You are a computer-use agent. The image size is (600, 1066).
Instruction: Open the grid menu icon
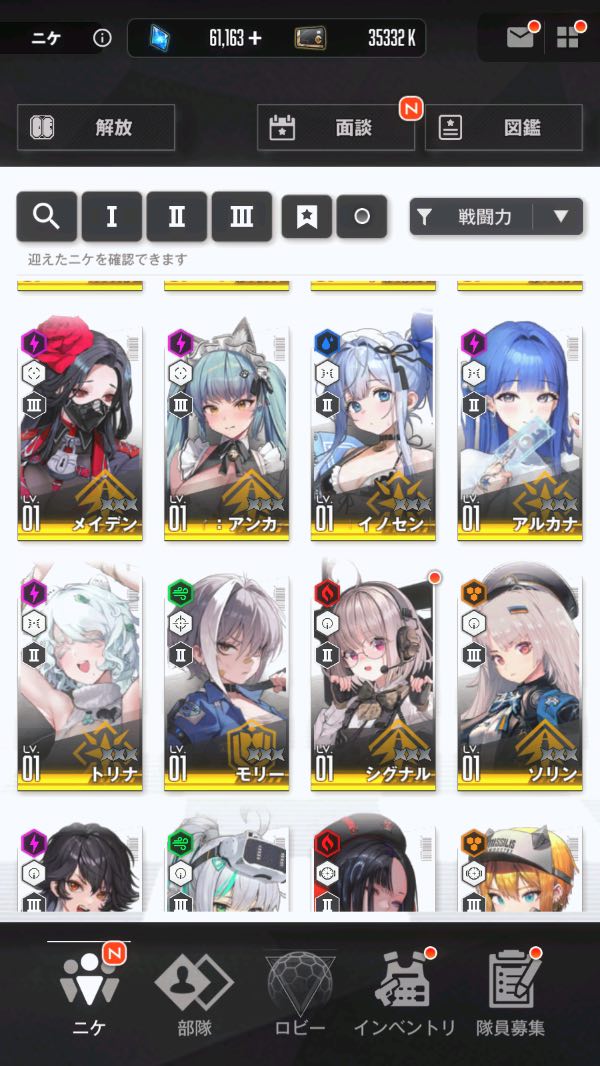point(567,38)
